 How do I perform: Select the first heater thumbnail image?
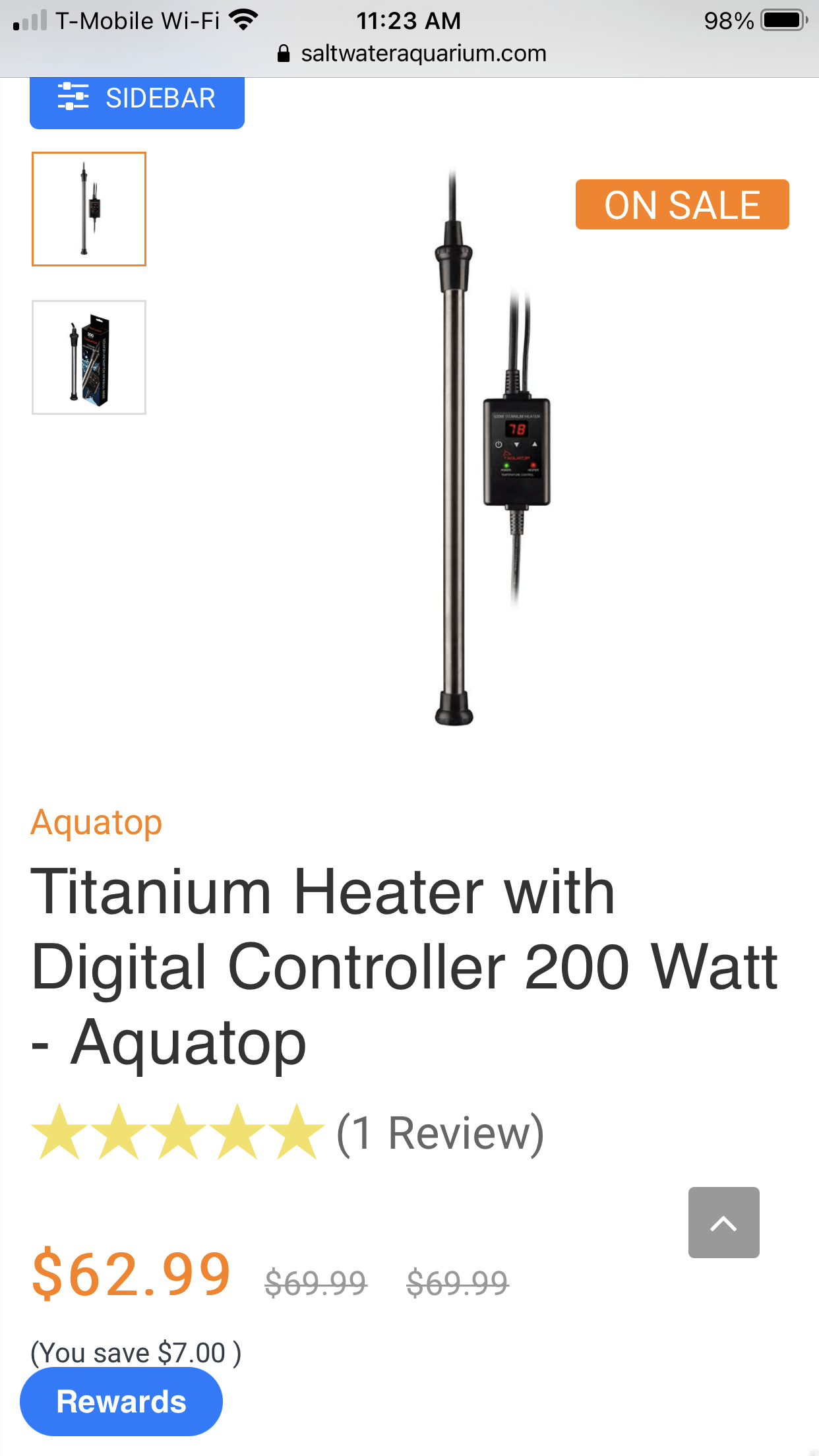(x=89, y=209)
